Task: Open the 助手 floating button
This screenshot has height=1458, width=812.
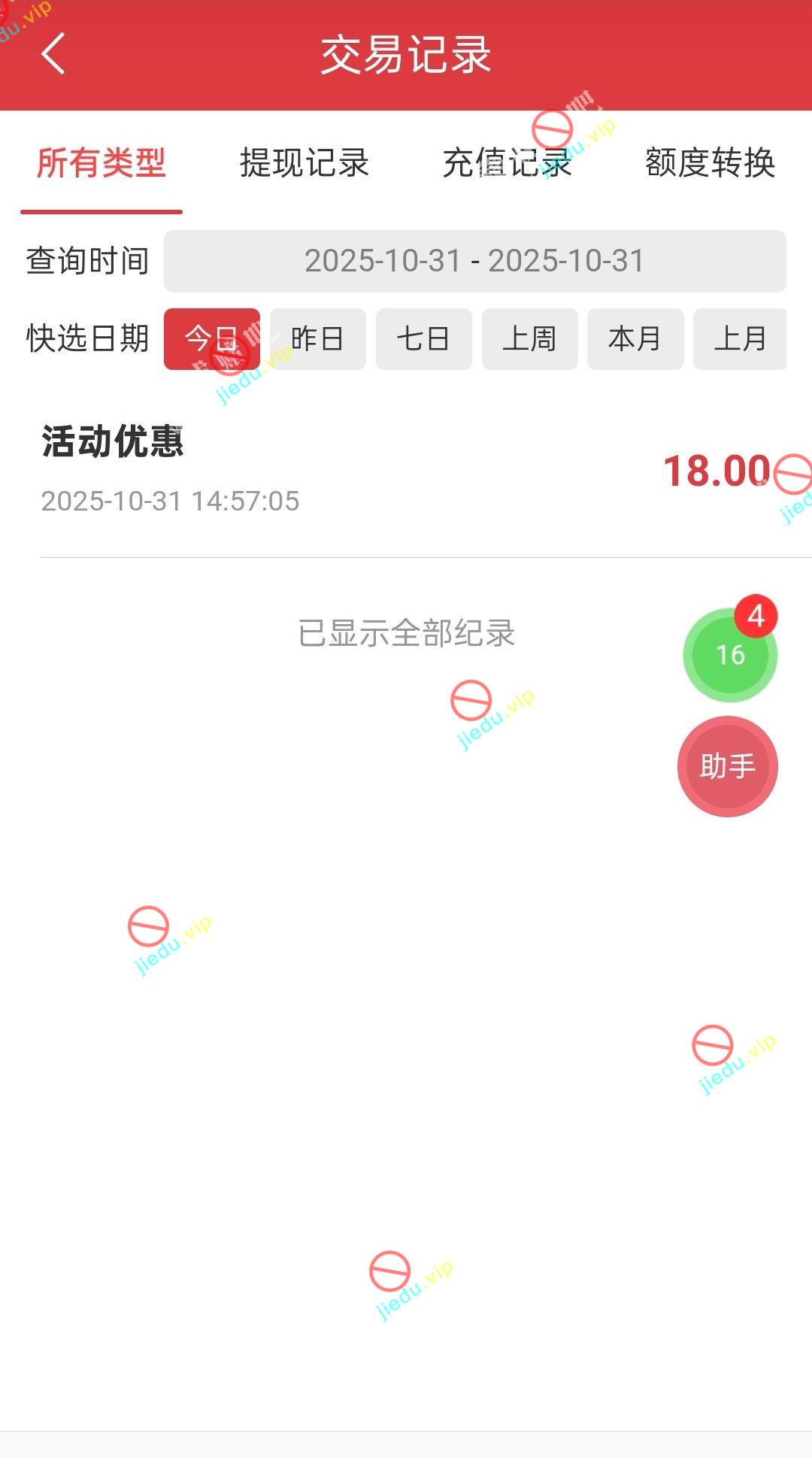Action: tap(728, 767)
